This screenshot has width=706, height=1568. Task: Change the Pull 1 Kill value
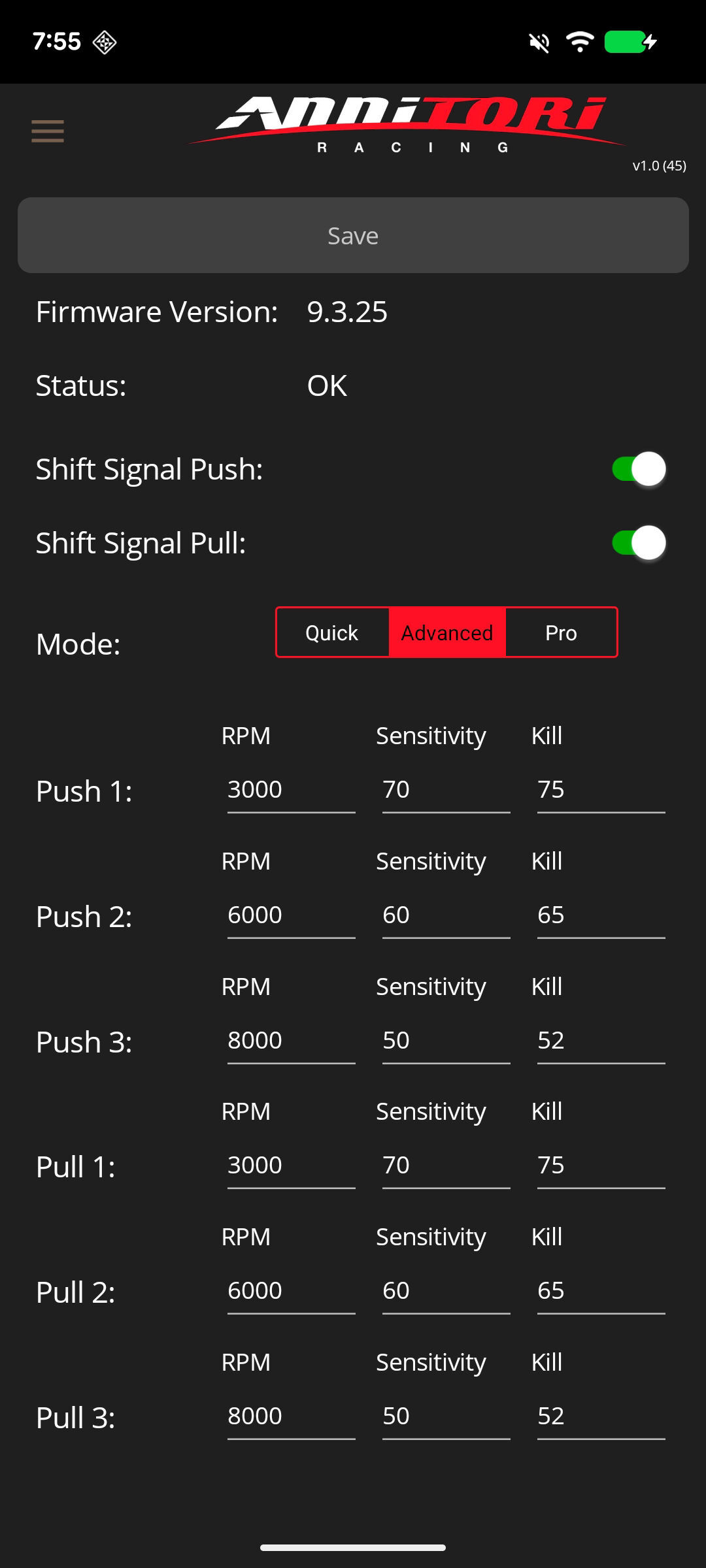pos(600,1165)
